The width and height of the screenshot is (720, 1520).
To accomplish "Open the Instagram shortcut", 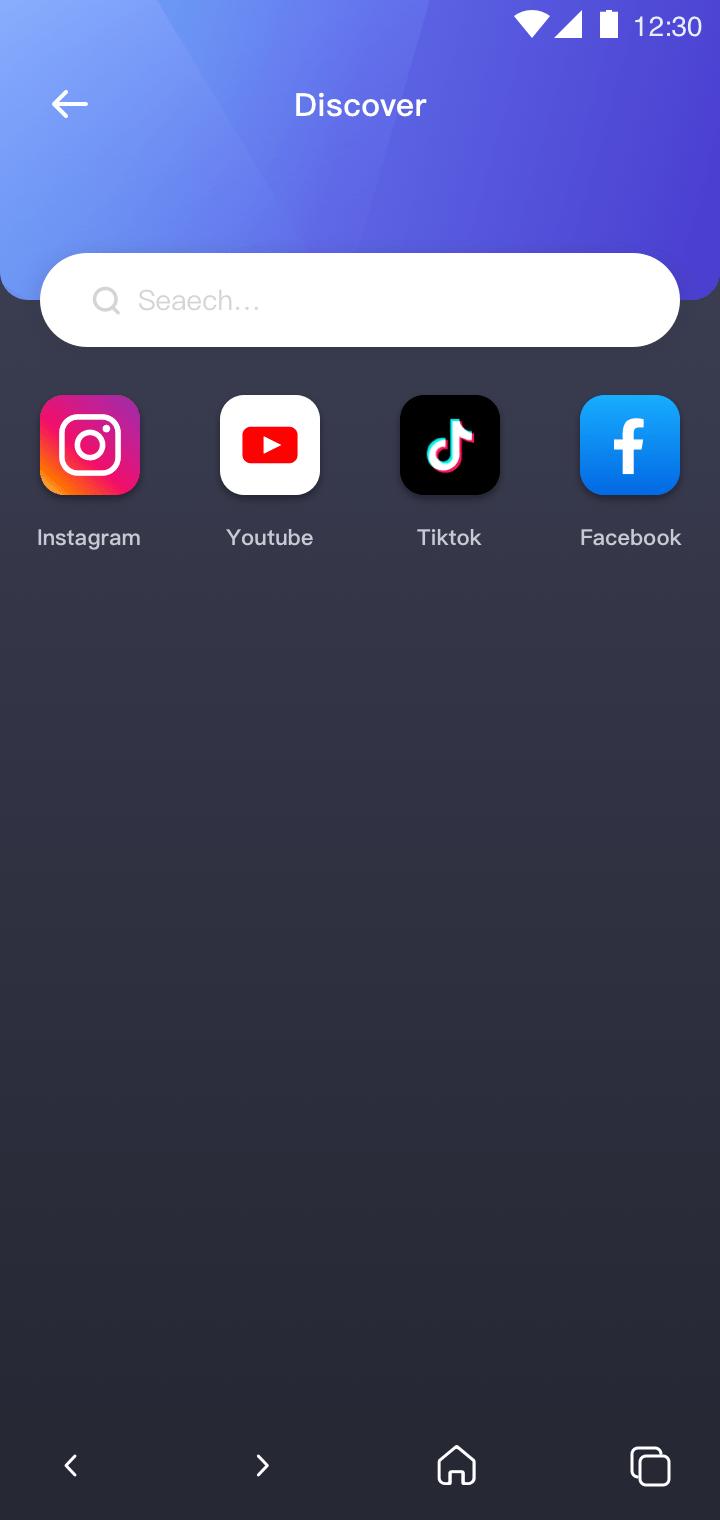I will pos(90,446).
